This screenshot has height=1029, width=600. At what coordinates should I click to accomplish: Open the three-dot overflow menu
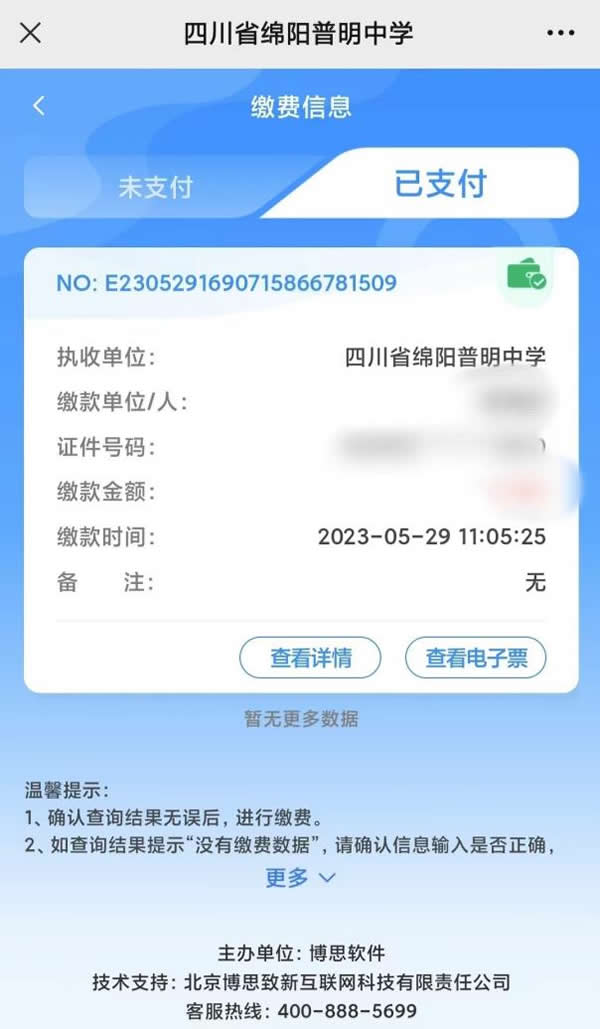tap(561, 33)
